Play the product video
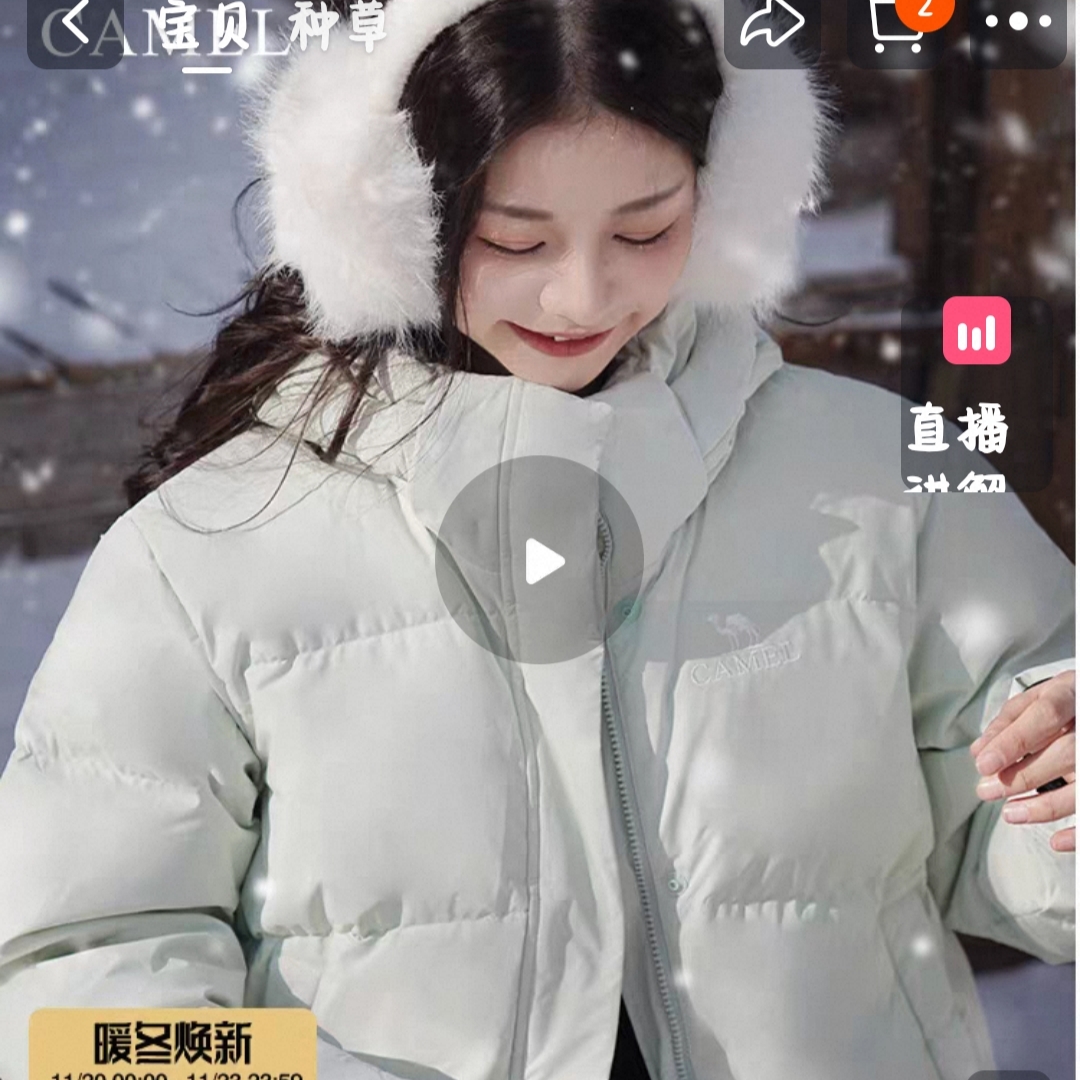This screenshot has height=1080, width=1080. click(x=540, y=561)
